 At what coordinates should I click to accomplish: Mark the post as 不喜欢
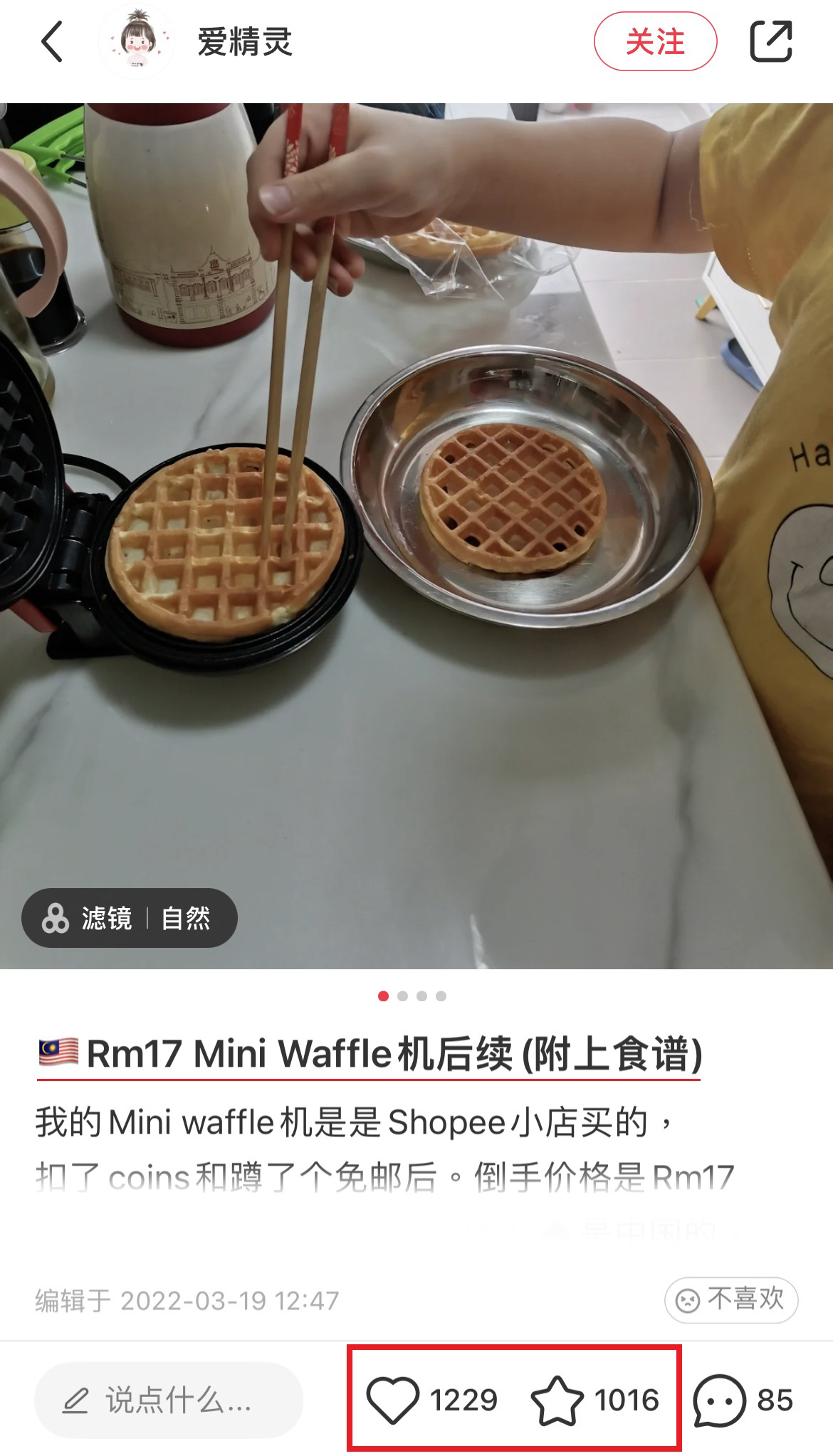click(x=731, y=1299)
